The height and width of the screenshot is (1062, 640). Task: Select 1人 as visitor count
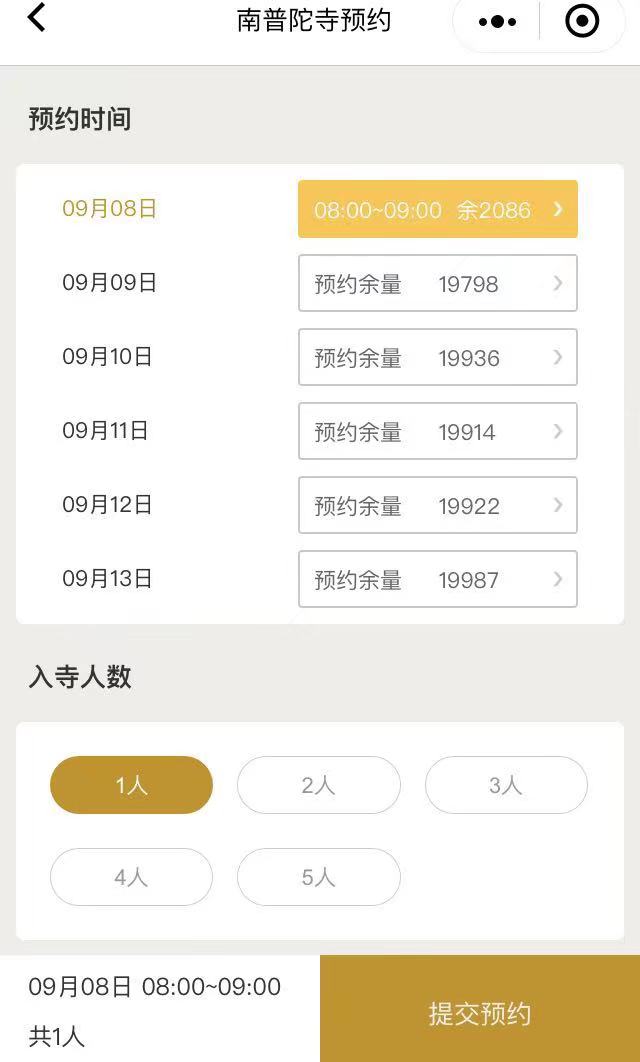131,785
